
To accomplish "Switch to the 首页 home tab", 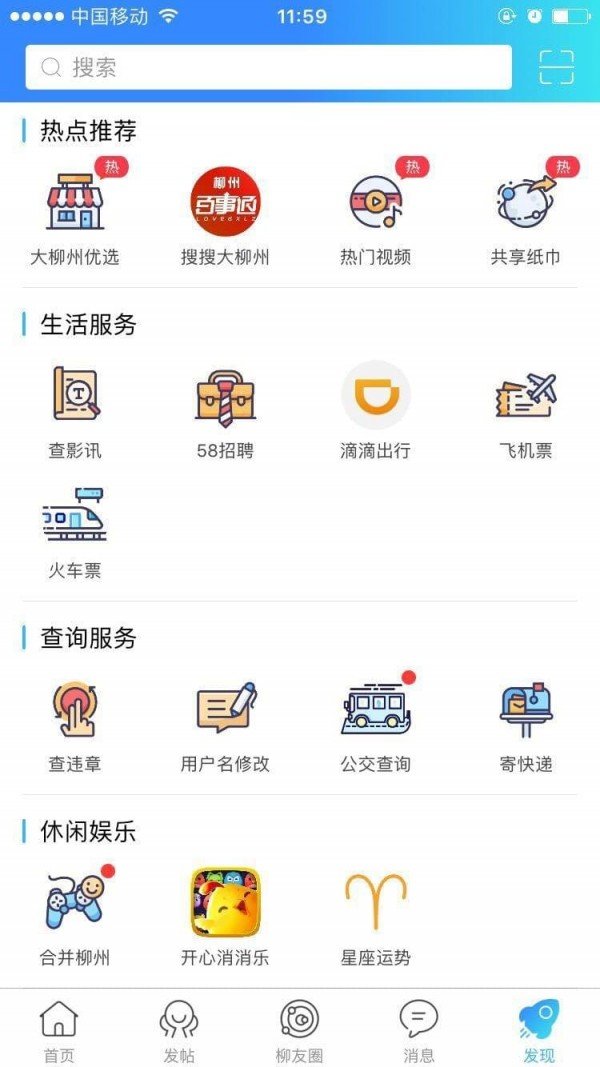I will coord(59,1032).
